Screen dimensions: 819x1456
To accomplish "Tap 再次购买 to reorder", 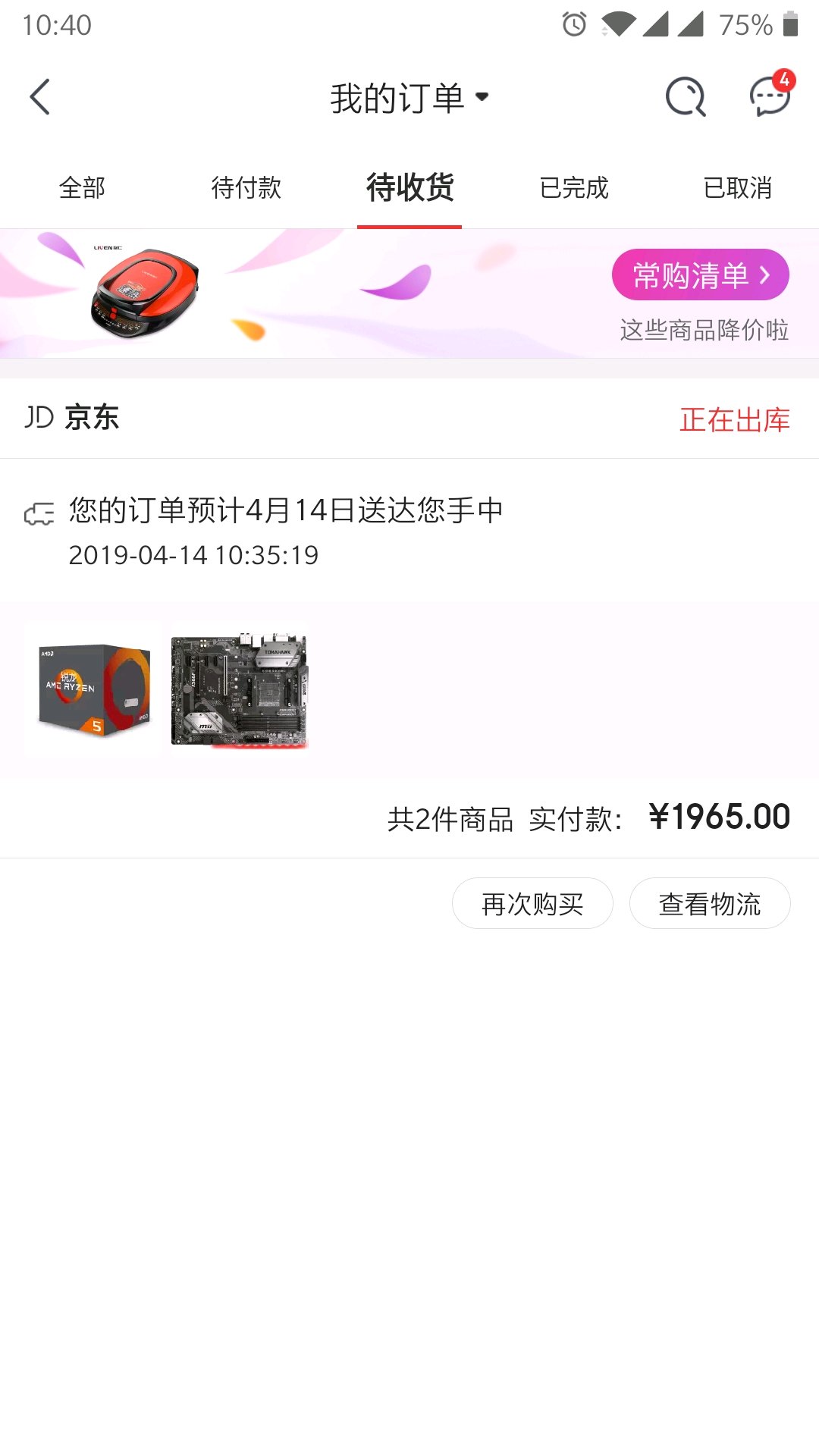I will click(x=532, y=903).
